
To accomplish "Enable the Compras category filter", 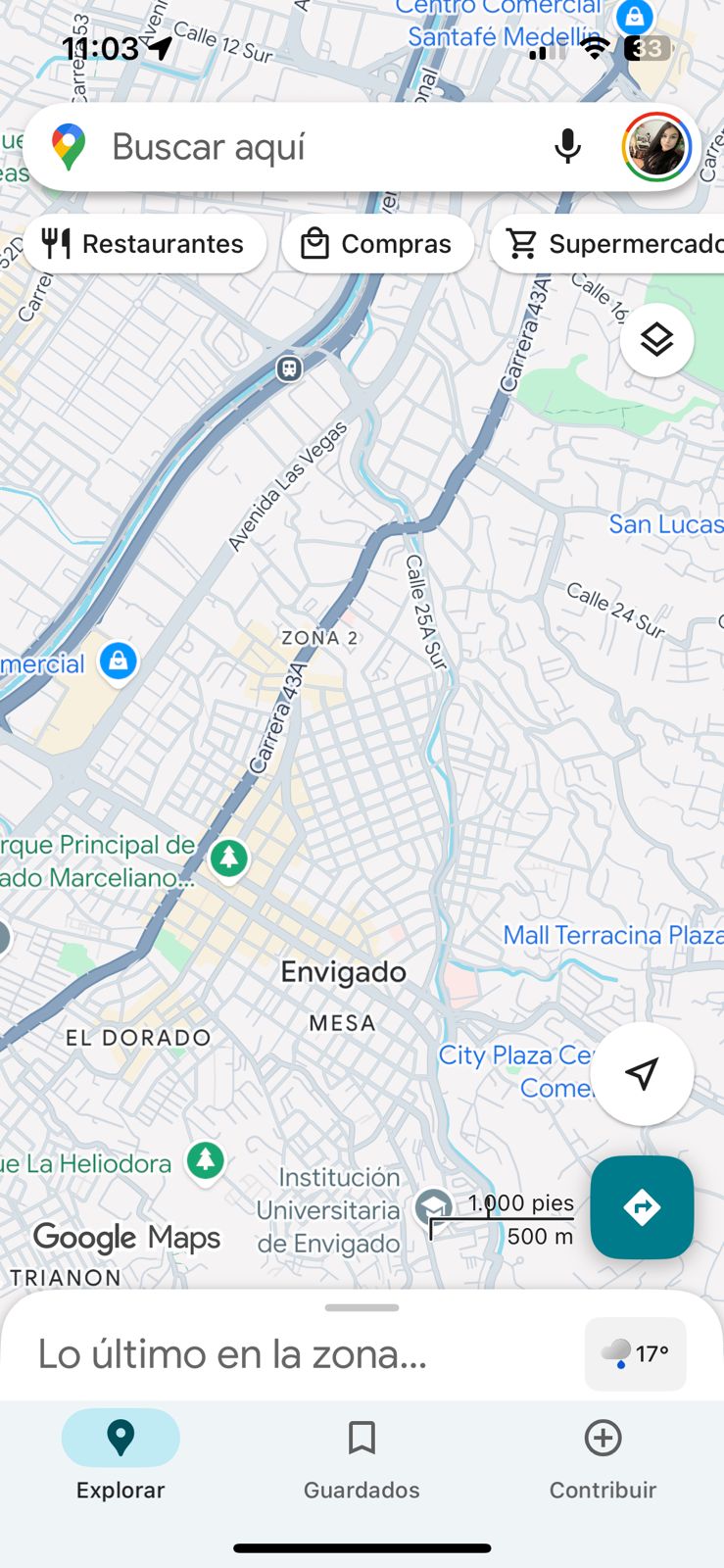I will tap(377, 243).
